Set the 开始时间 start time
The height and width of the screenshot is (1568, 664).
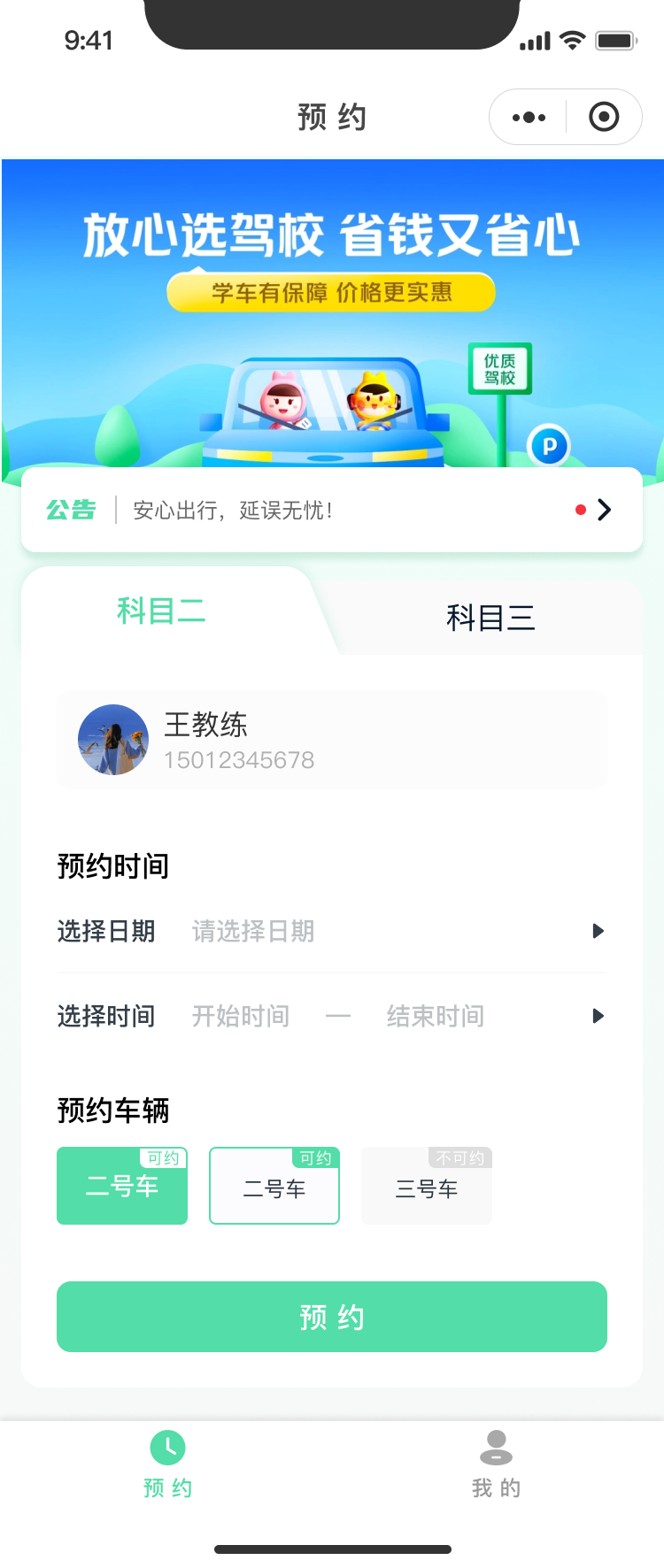(x=241, y=1016)
